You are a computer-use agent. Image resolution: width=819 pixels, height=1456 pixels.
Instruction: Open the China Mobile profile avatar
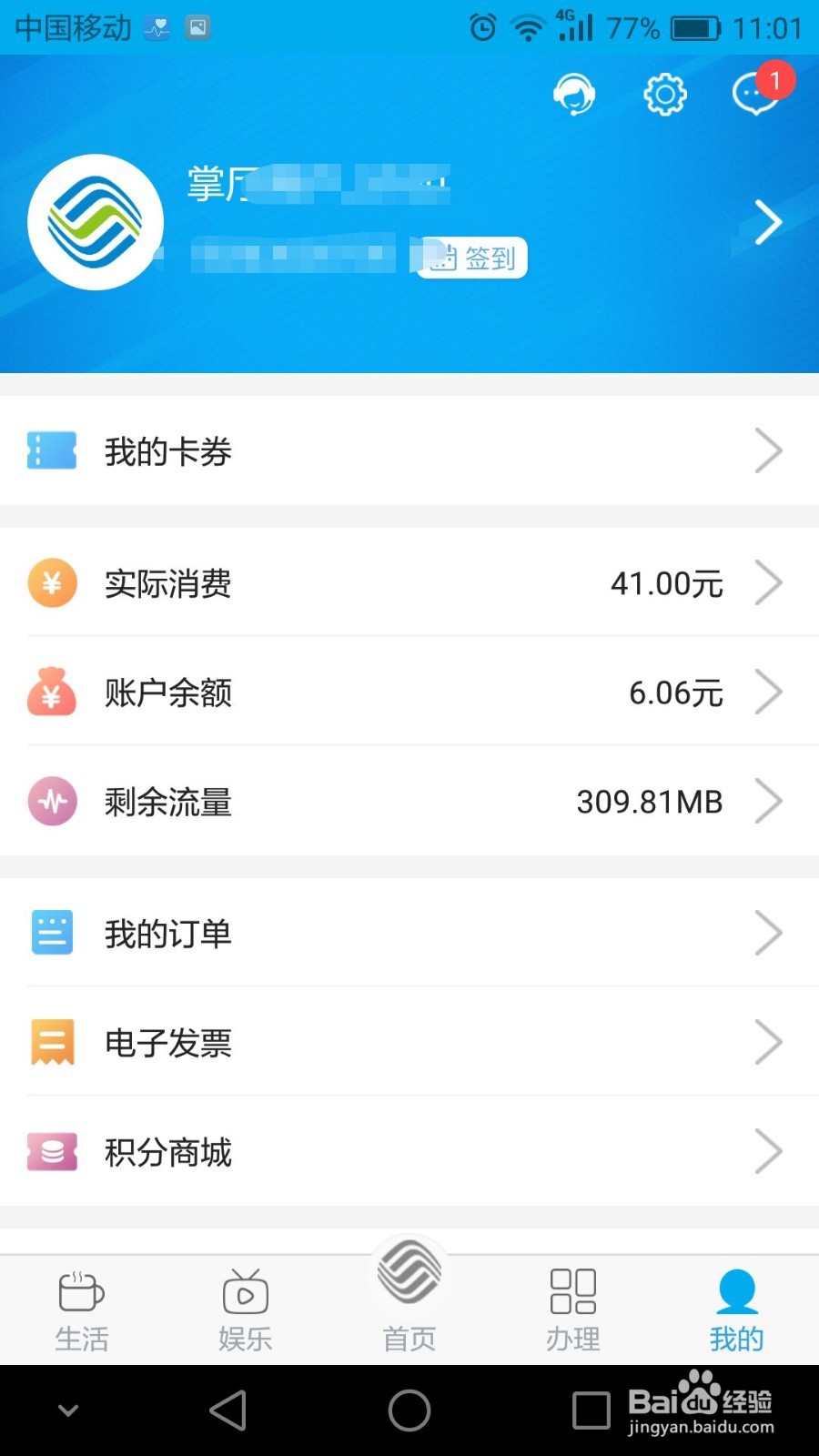(x=96, y=221)
